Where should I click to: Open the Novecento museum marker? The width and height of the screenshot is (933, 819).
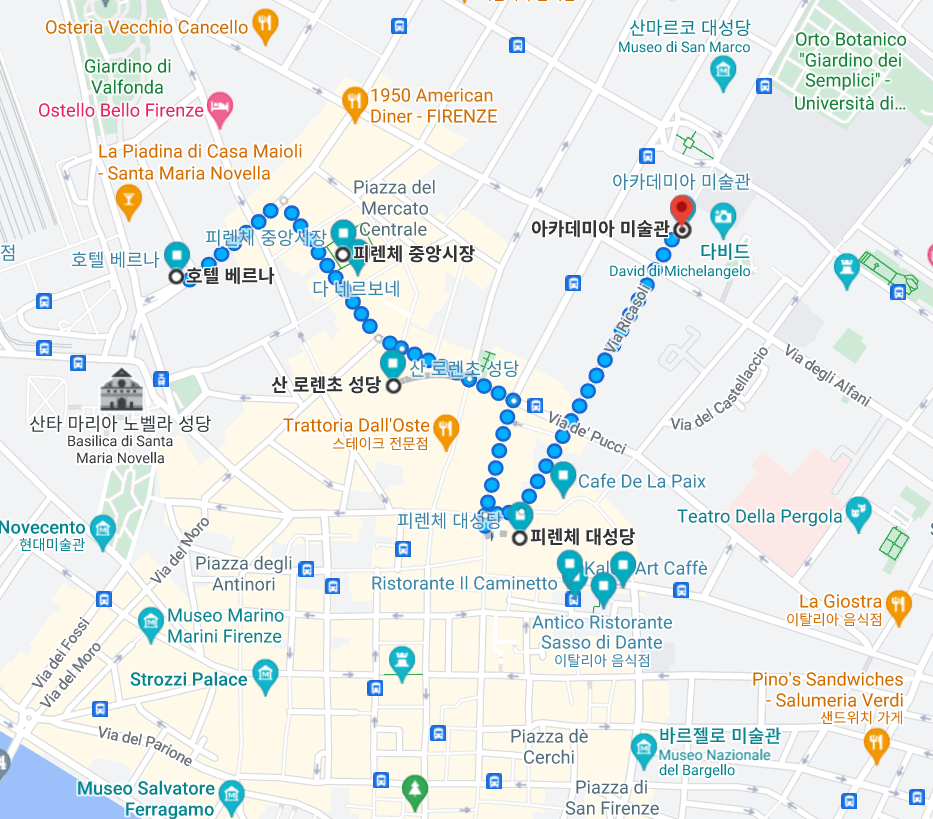(102, 527)
